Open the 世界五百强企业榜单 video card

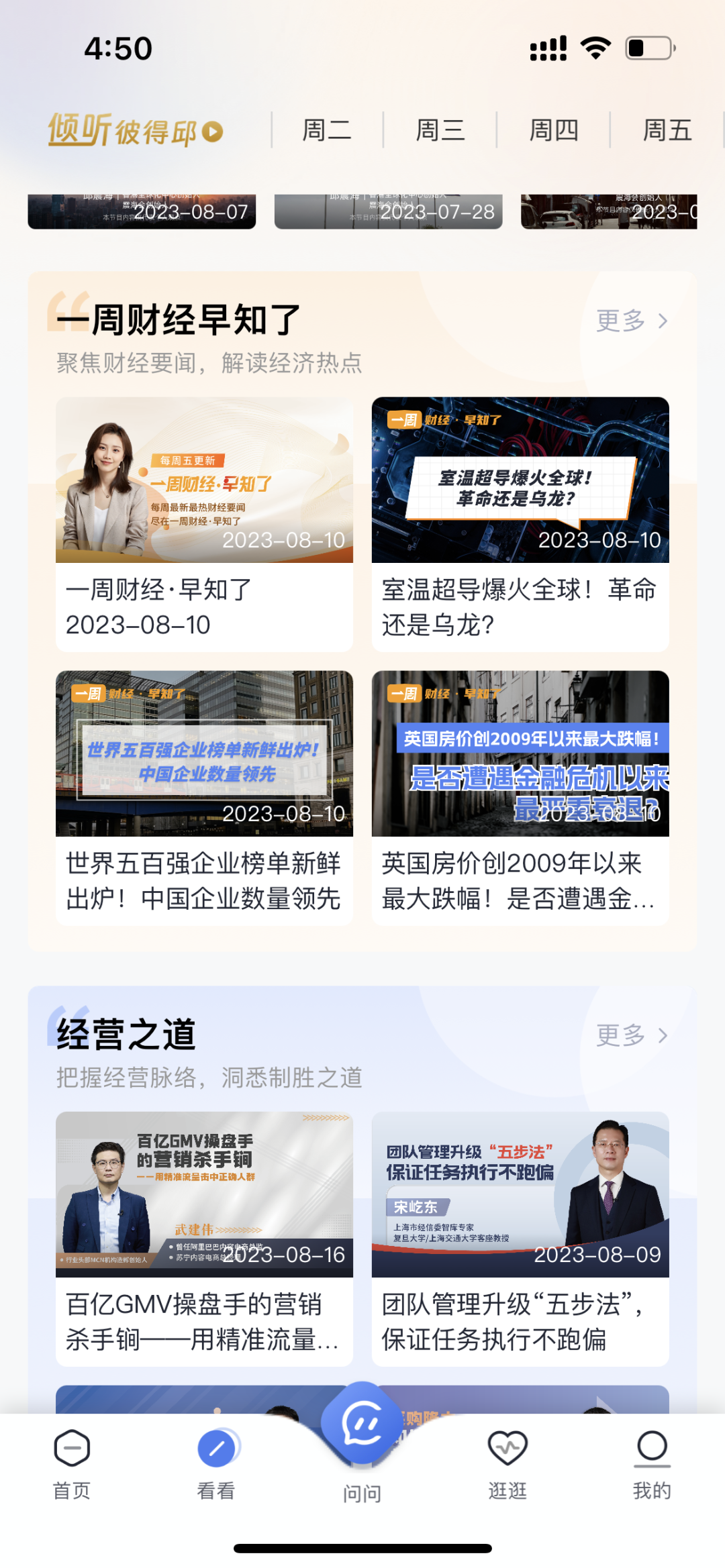point(204,798)
